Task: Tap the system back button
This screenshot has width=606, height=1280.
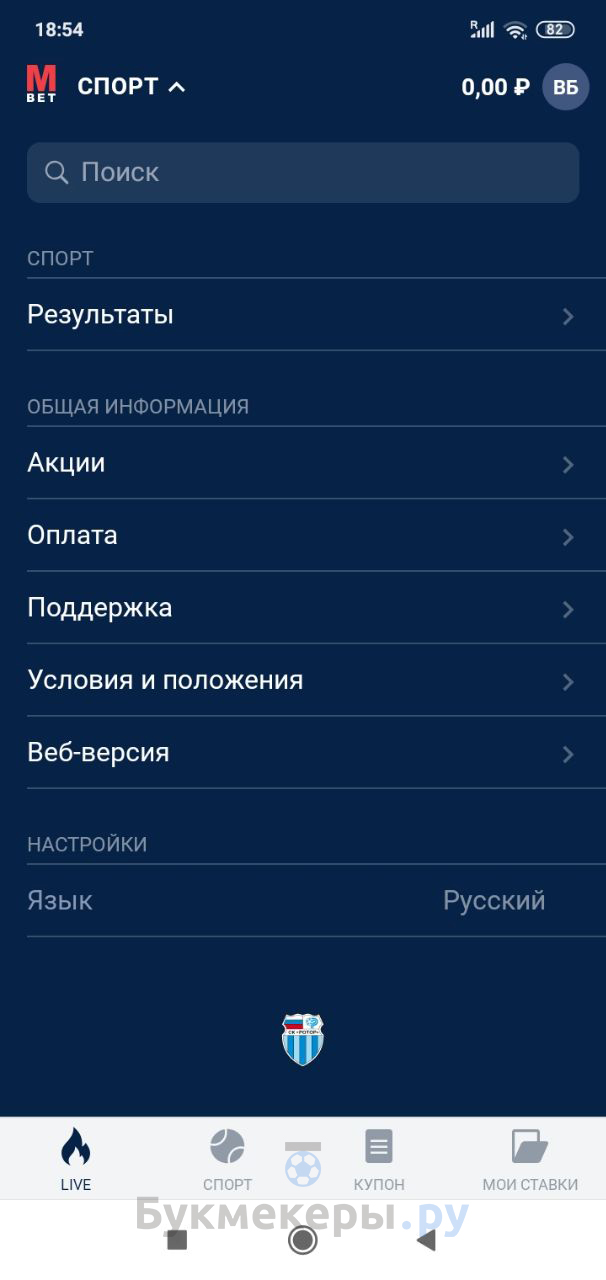Action: click(426, 1241)
